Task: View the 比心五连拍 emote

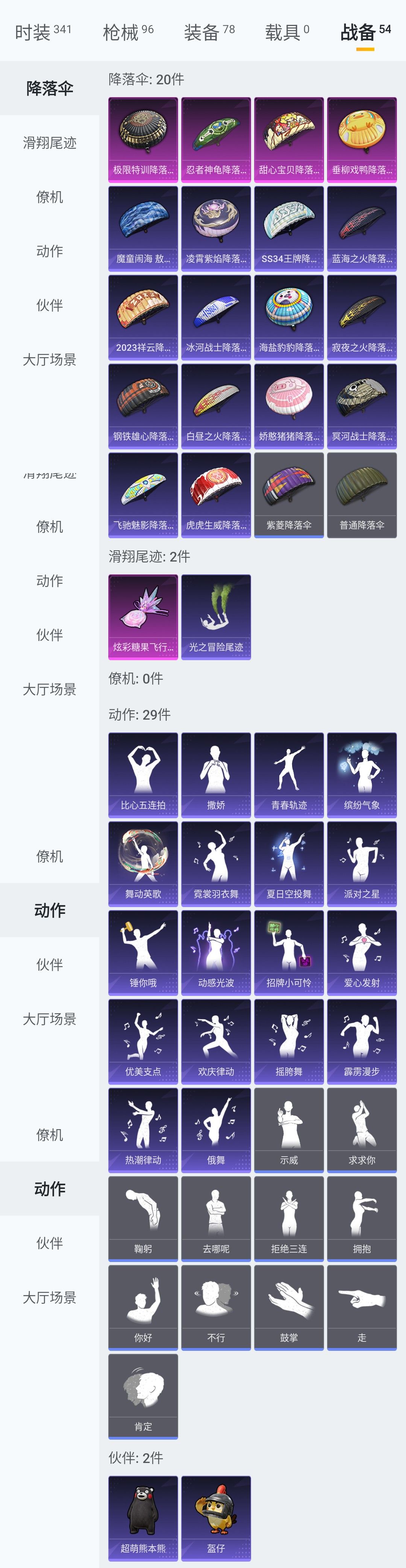Action: 143,774
